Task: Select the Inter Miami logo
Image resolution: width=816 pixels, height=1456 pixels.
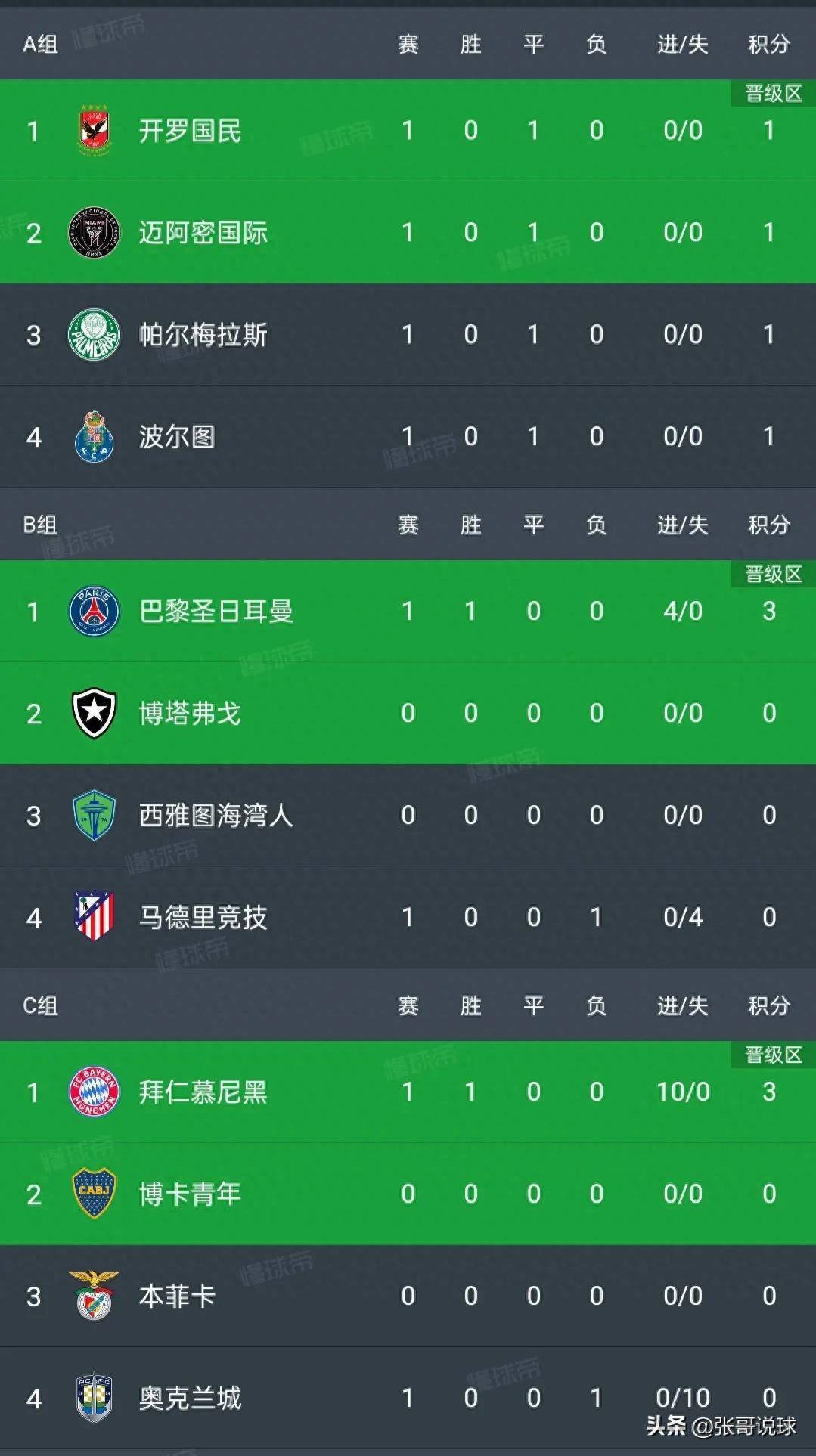Action: pos(94,233)
